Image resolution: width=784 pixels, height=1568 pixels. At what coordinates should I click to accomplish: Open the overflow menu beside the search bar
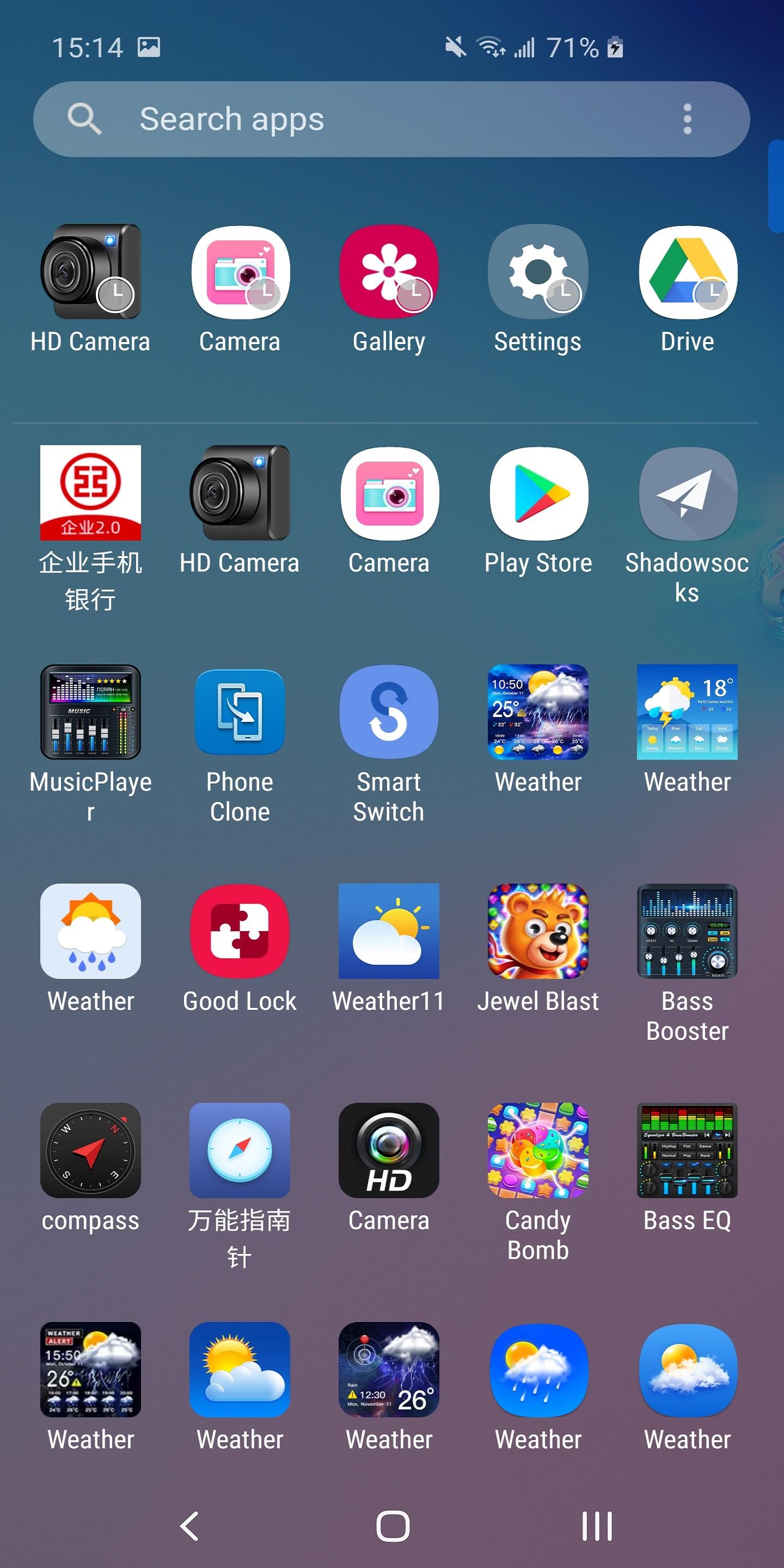click(687, 119)
